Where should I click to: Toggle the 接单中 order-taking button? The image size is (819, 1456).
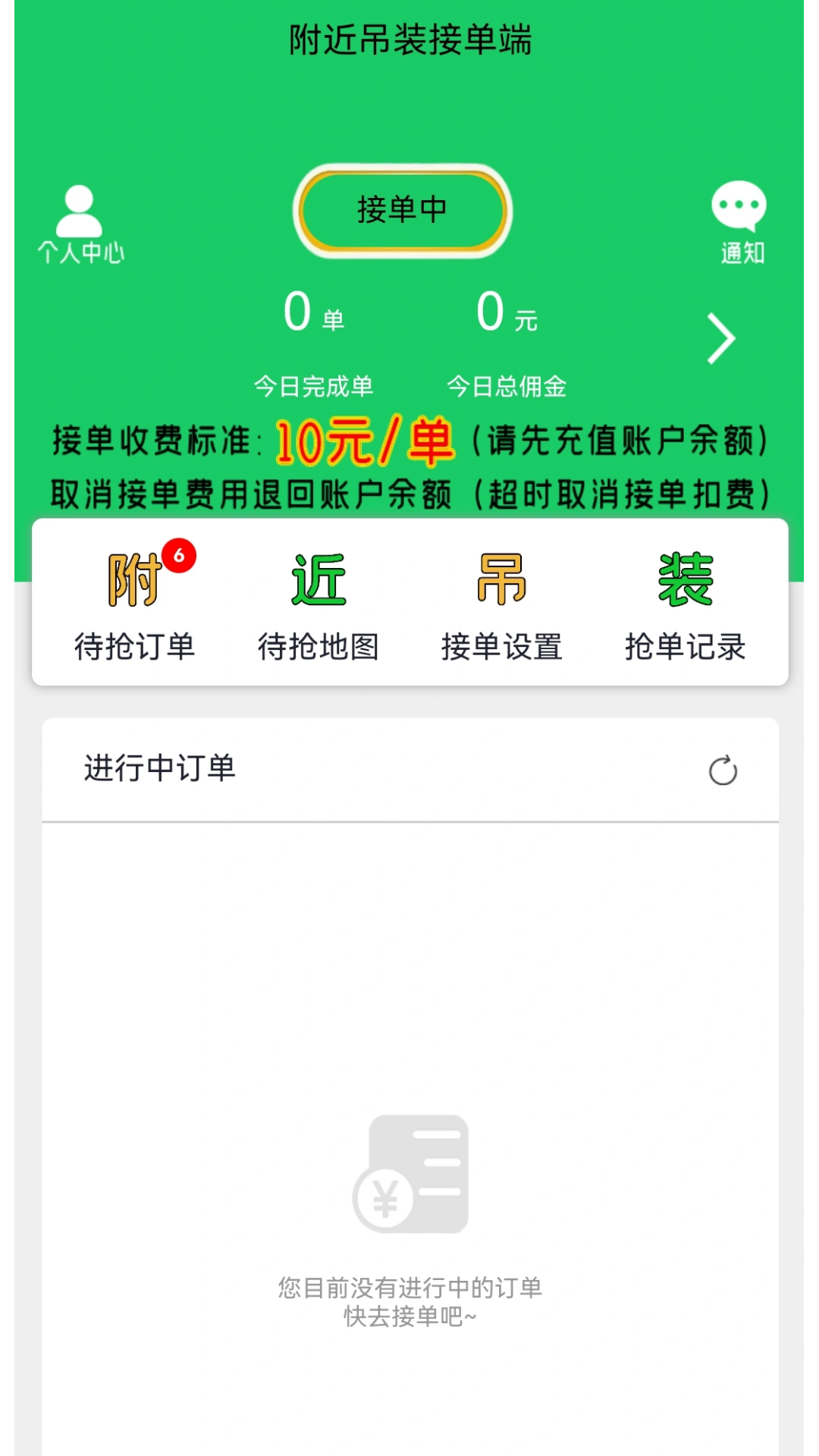coord(402,210)
